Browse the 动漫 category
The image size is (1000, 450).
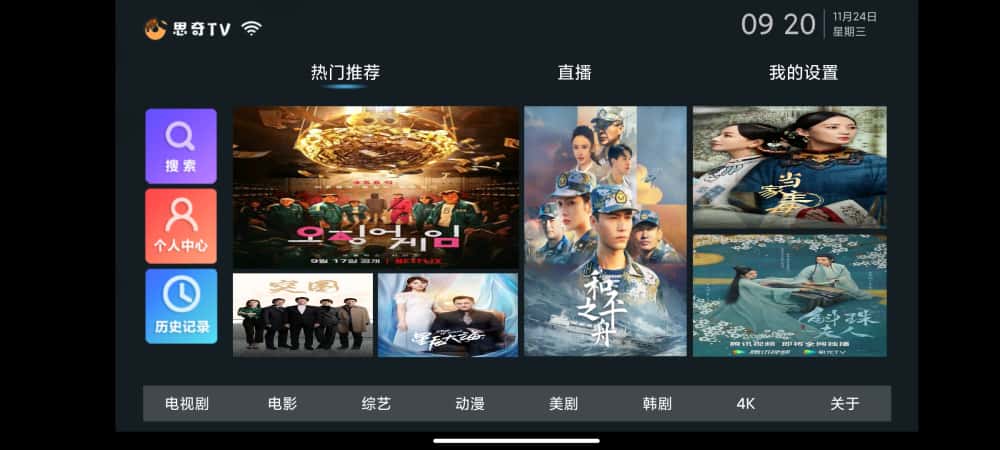click(470, 404)
